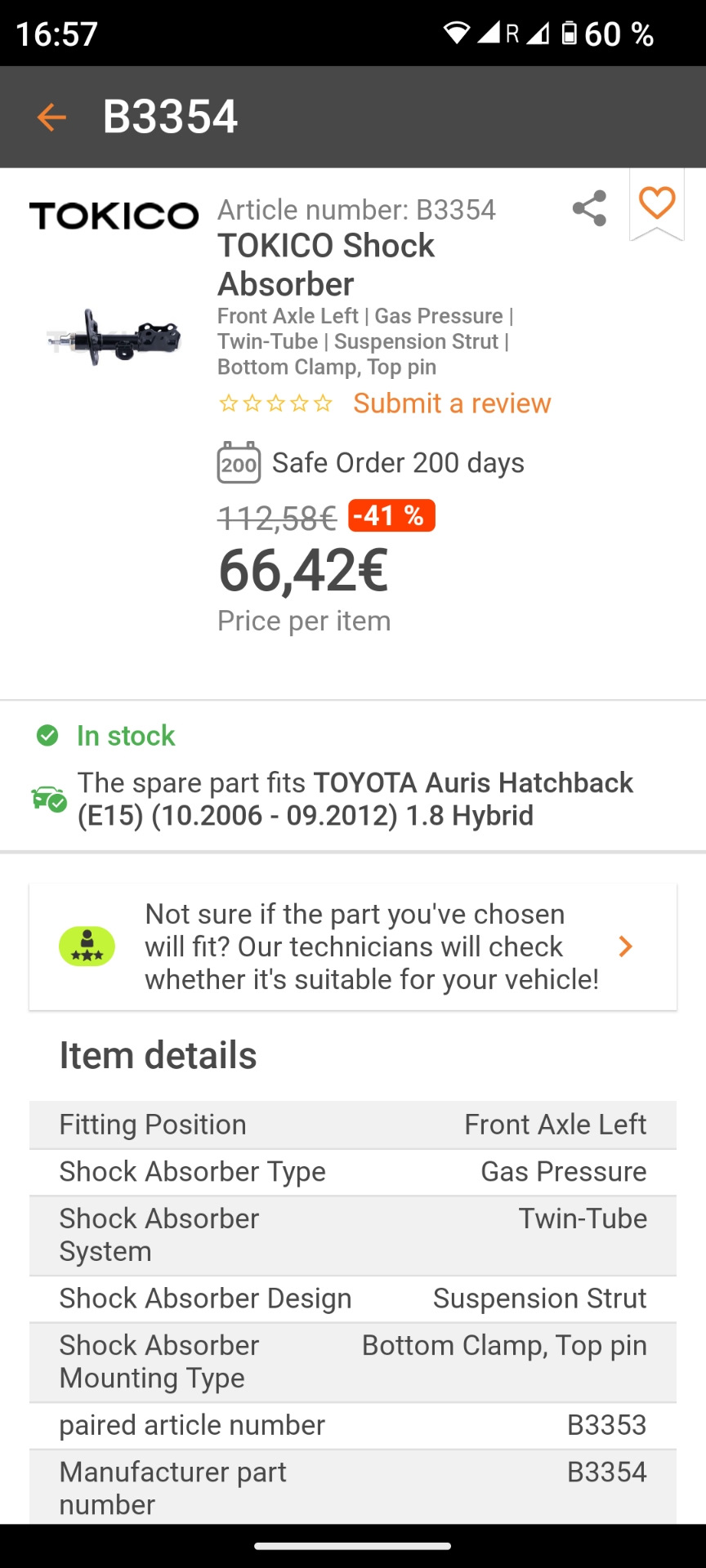Image resolution: width=706 pixels, height=1568 pixels.
Task: Tap the B3354 title bar heading
Action: pos(170,116)
